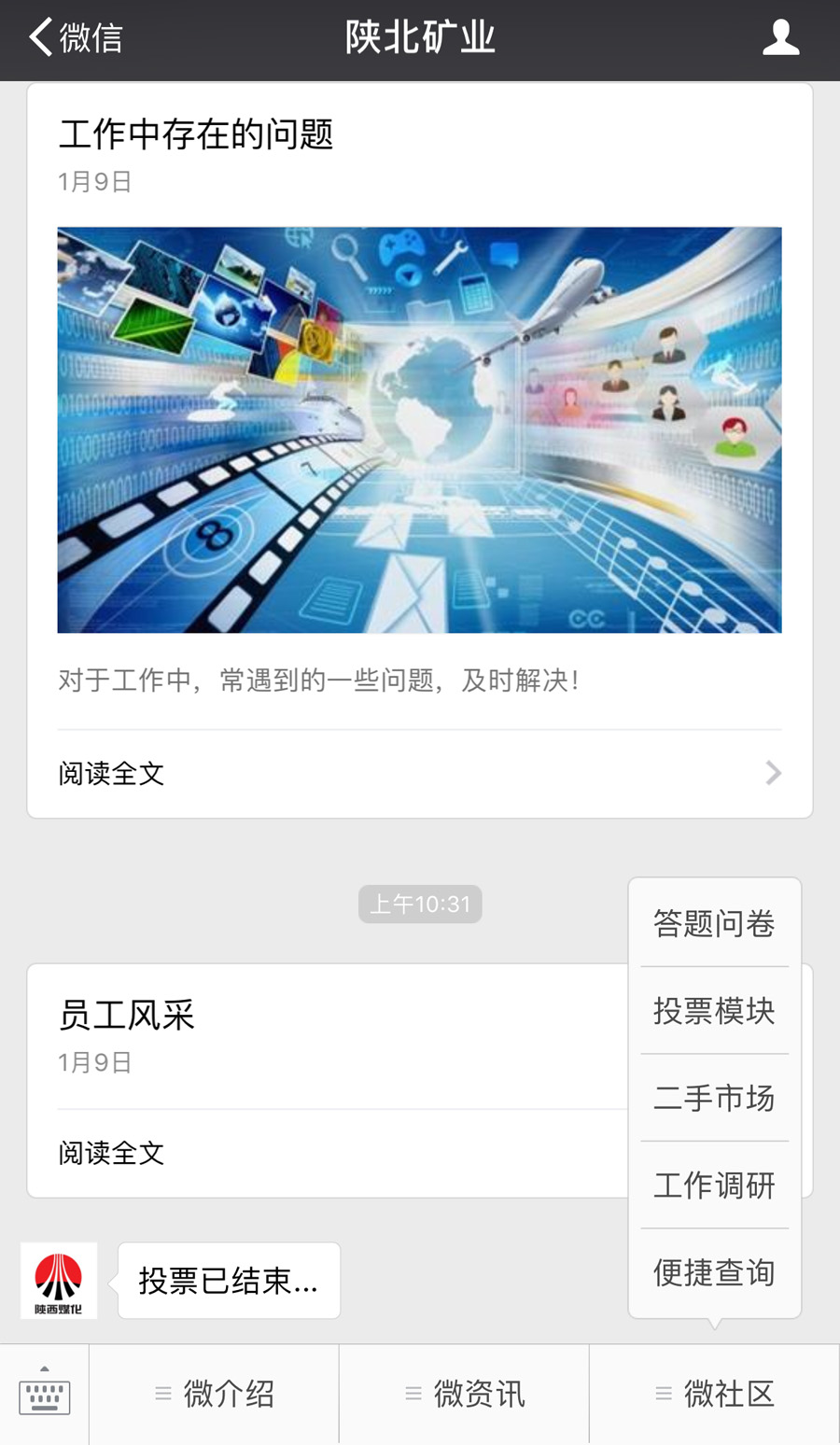
Task: Tap the 陕西煤化 account avatar
Action: coord(59,1281)
